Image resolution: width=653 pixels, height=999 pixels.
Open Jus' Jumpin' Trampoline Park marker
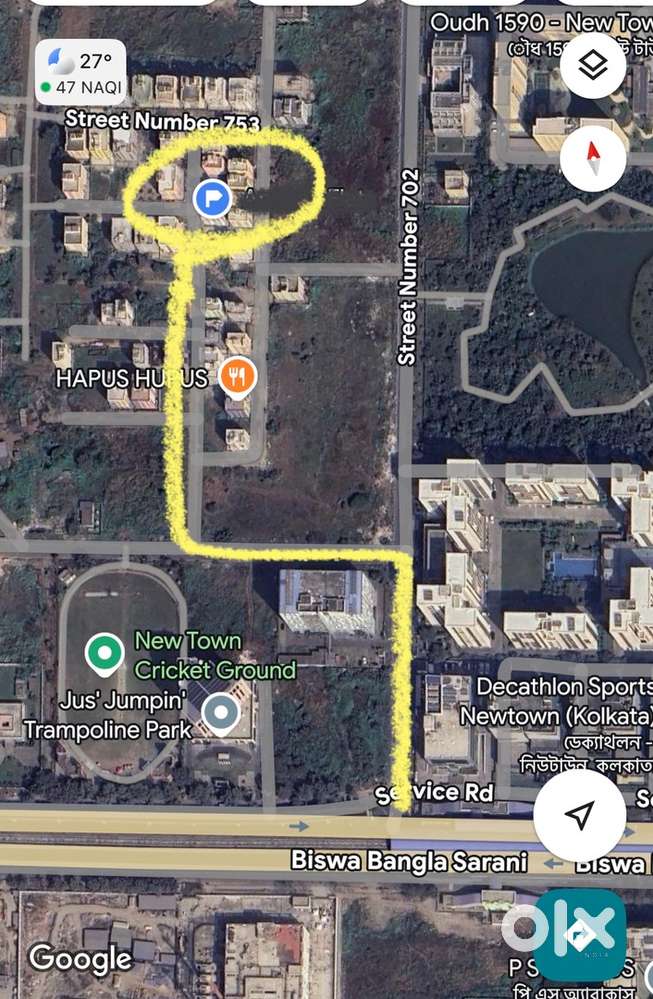click(x=221, y=713)
